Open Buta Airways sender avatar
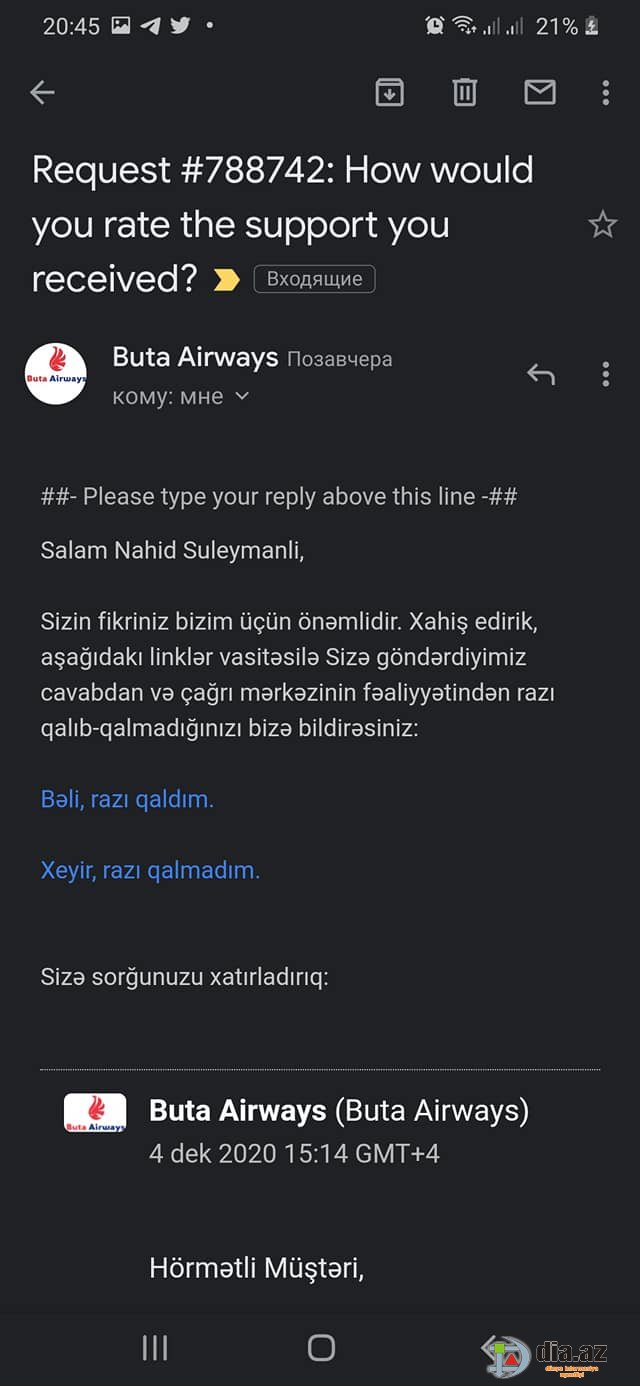640x1386 pixels. point(56,374)
